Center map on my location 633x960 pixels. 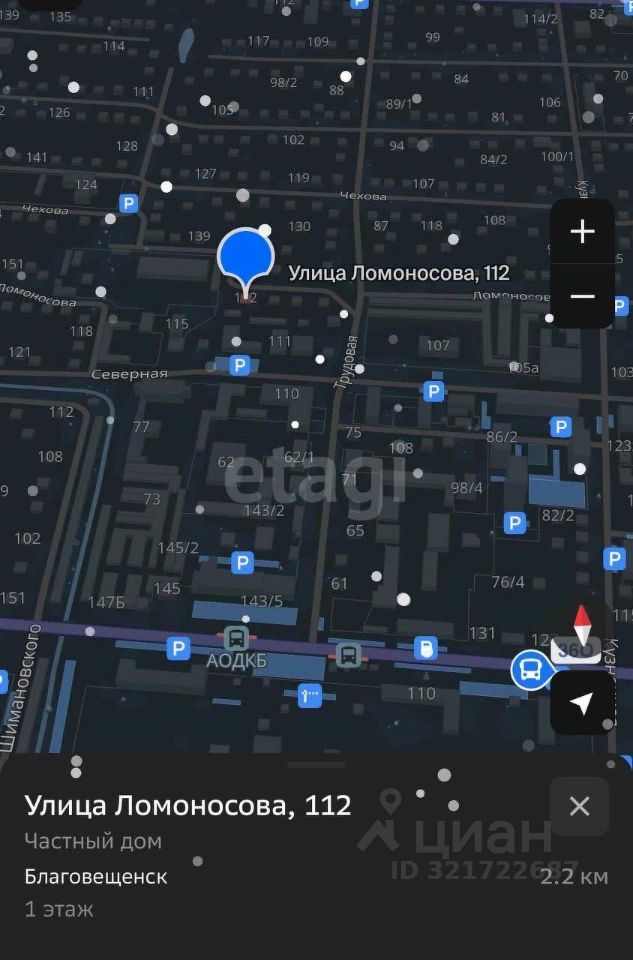click(x=582, y=703)
